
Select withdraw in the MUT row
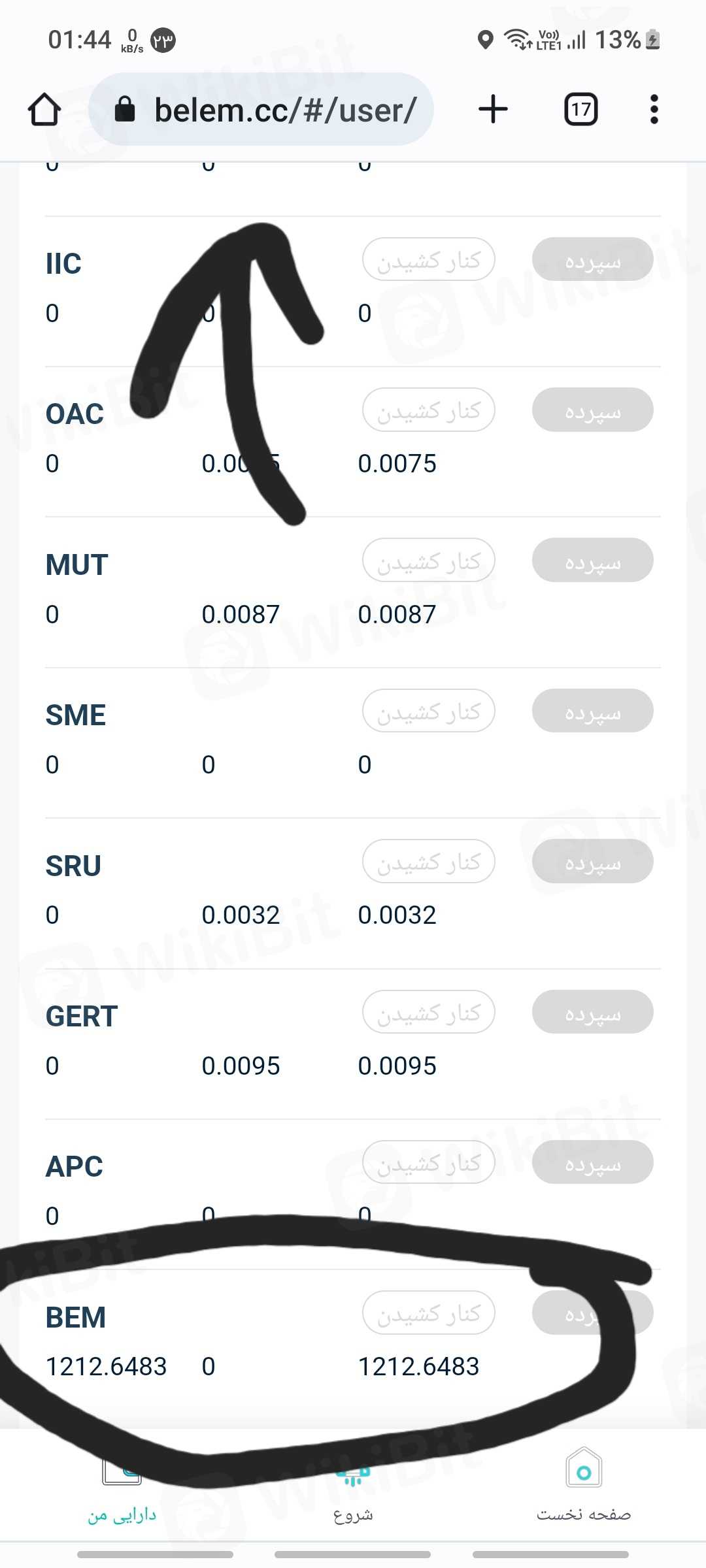point(429,560)
